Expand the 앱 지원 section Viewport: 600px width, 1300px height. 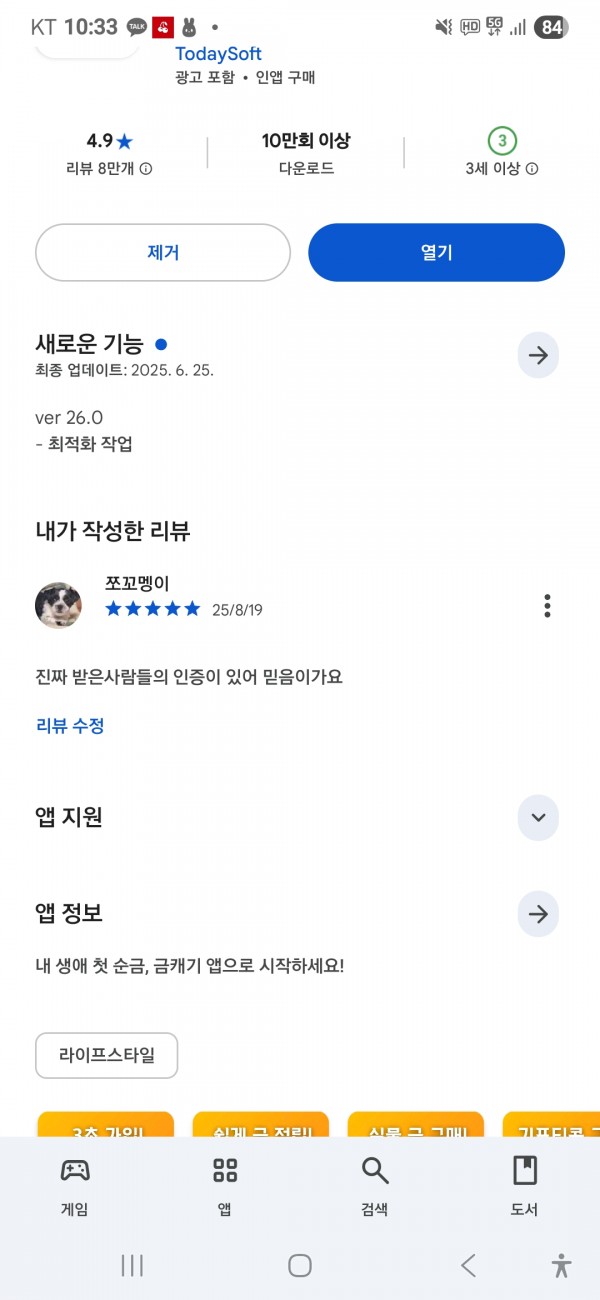coord(538,818)
